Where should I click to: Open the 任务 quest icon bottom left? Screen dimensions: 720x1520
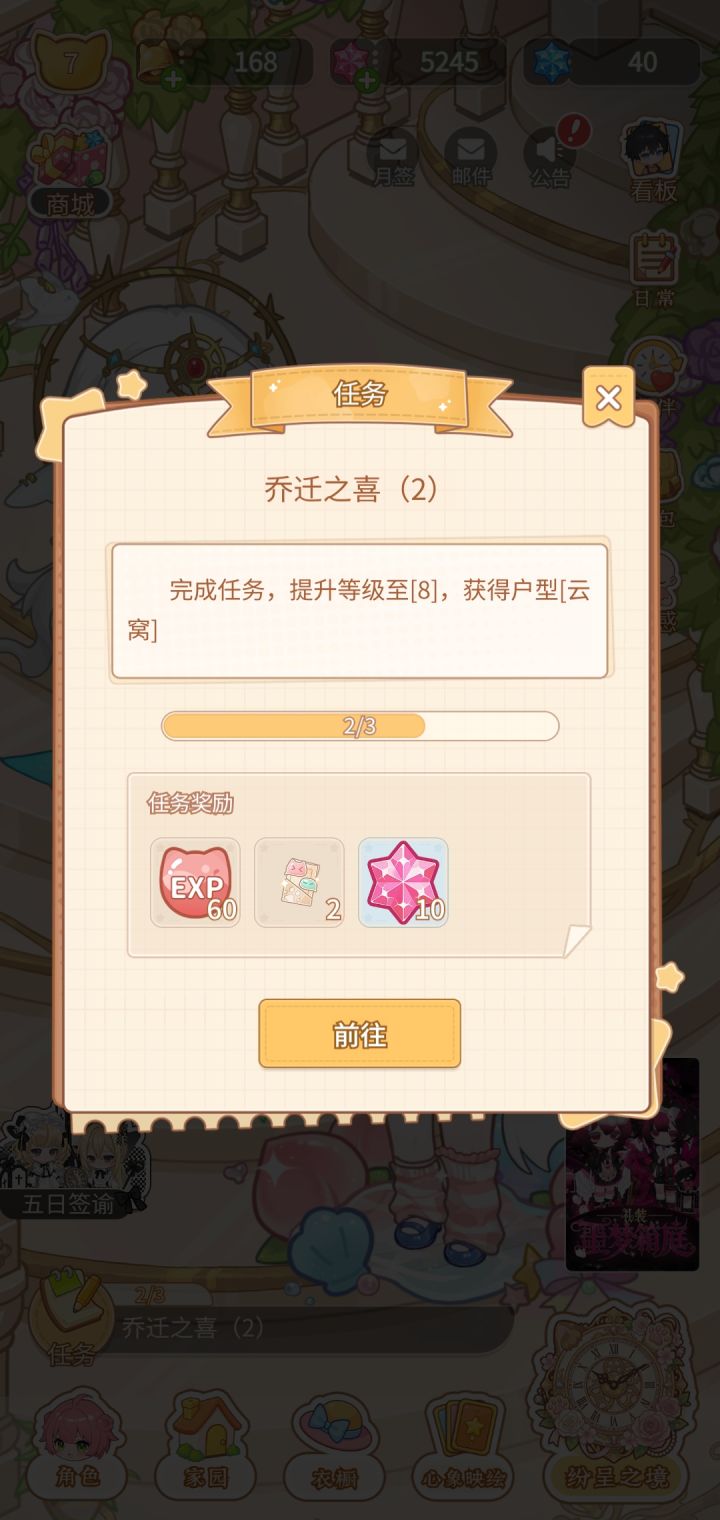pyautogui.click(x=66, y=1325)
